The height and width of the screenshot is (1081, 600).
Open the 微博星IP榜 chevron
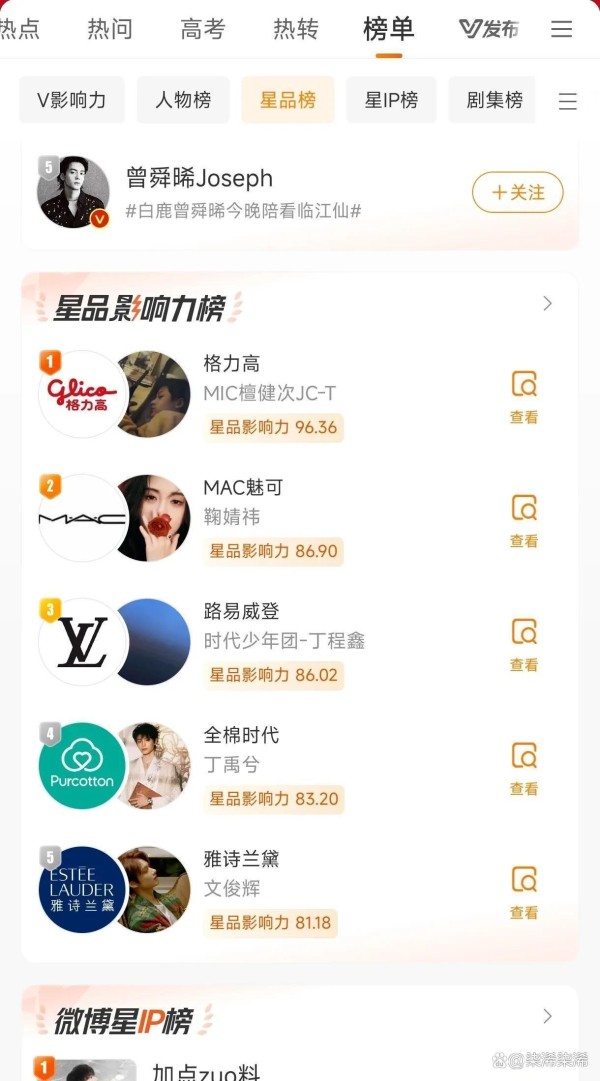pos(547,1016)
